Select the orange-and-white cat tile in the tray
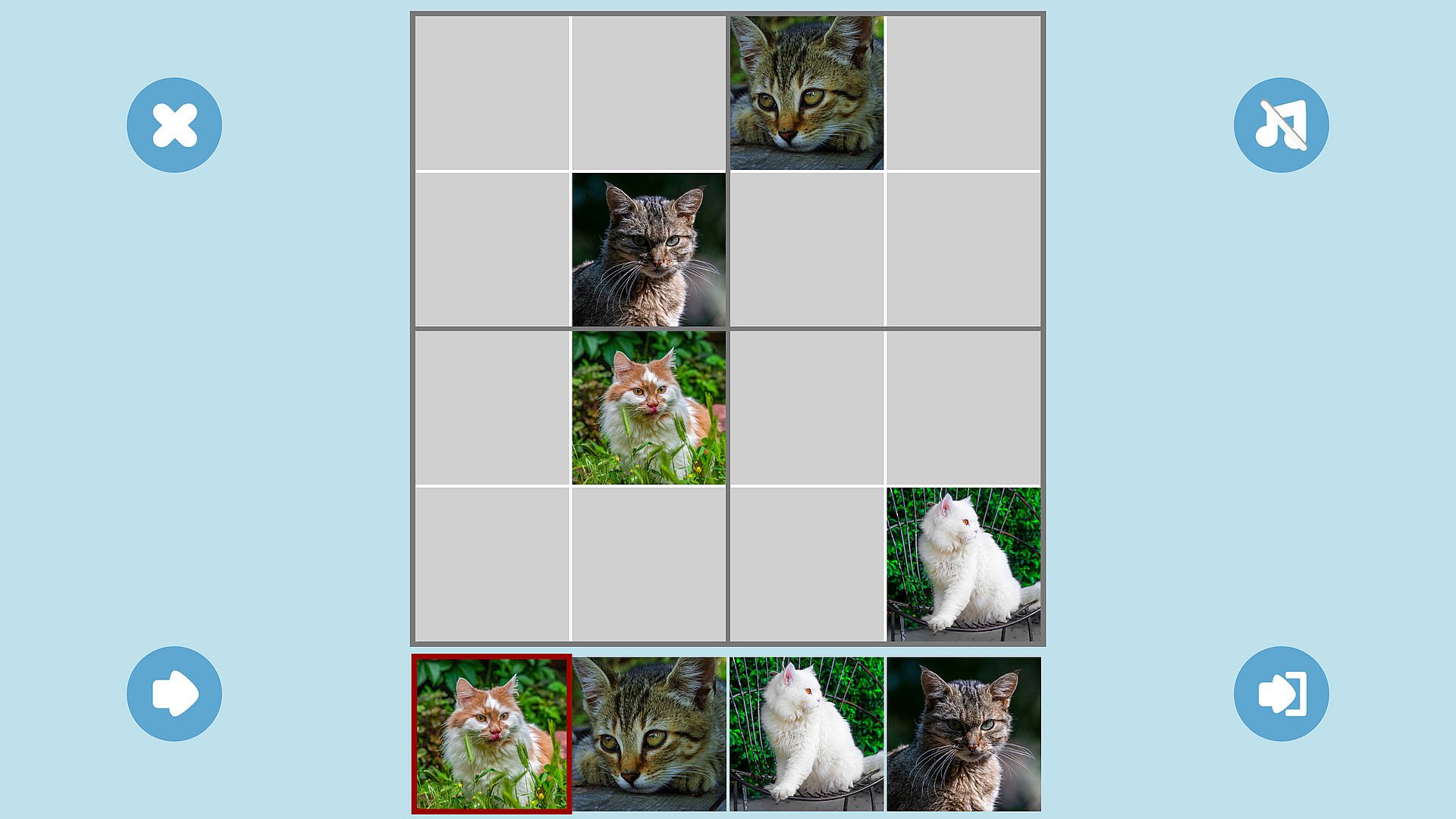Image resolution: width=1456 pixels, height=819 pixels. (492, 734)
